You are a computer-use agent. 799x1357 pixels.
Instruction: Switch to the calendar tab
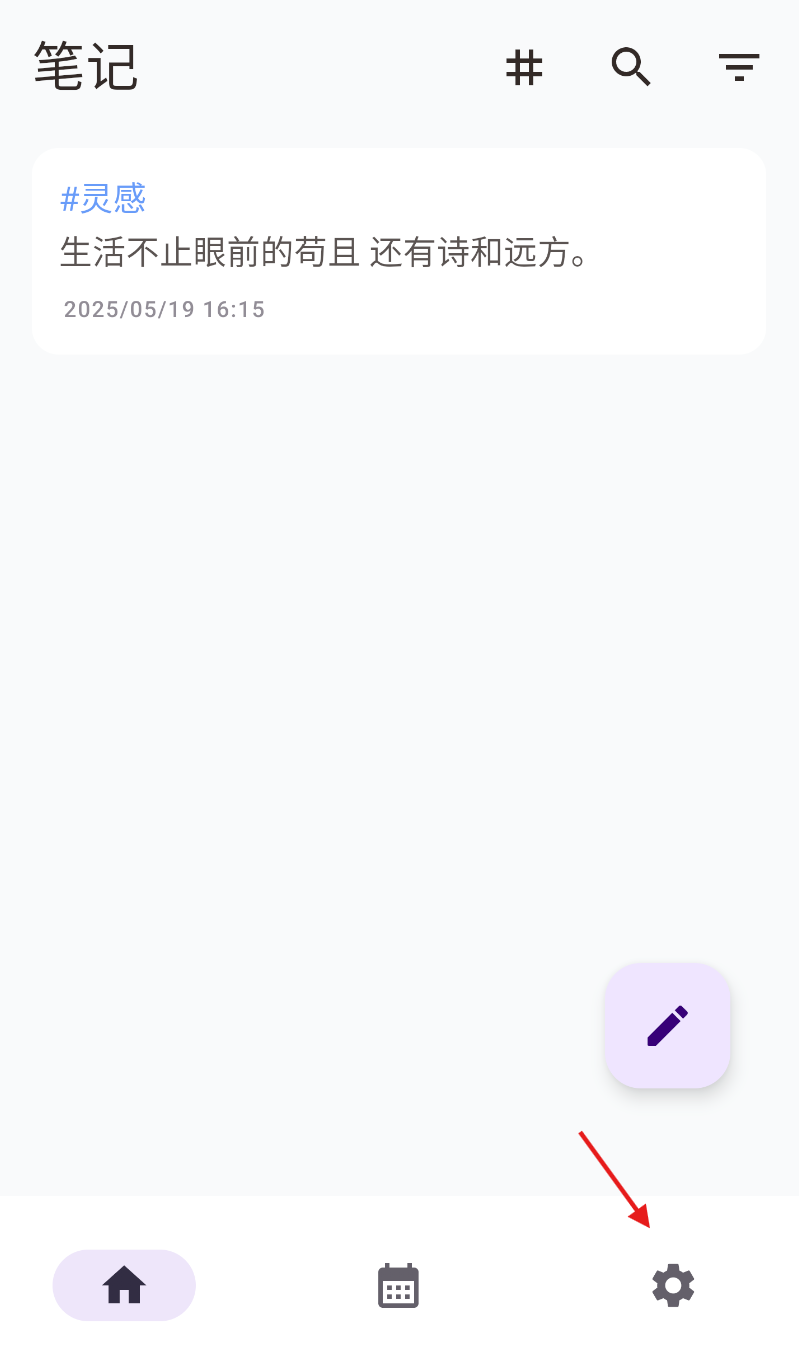(x=399, y=1285)
